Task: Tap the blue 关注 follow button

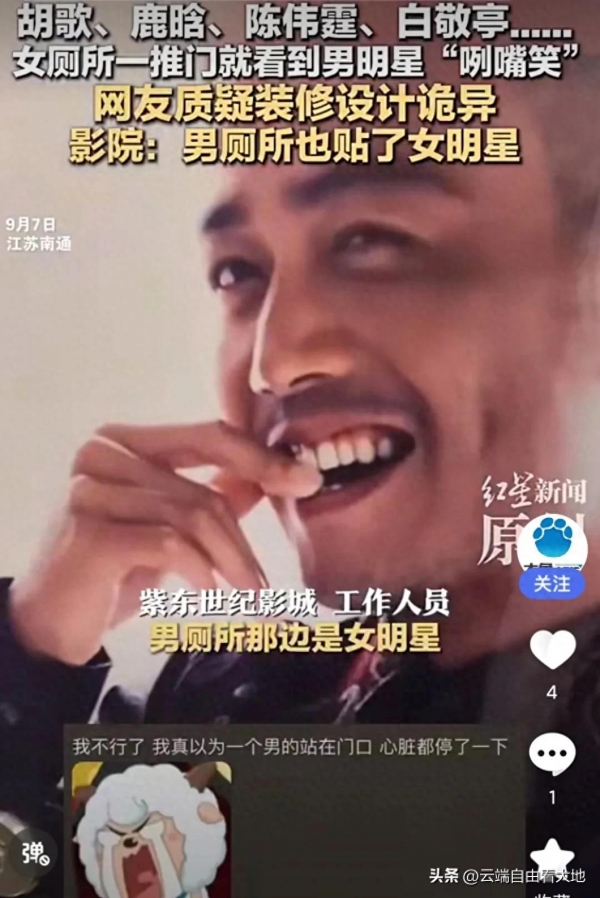Action: click(x=551, y=583)
